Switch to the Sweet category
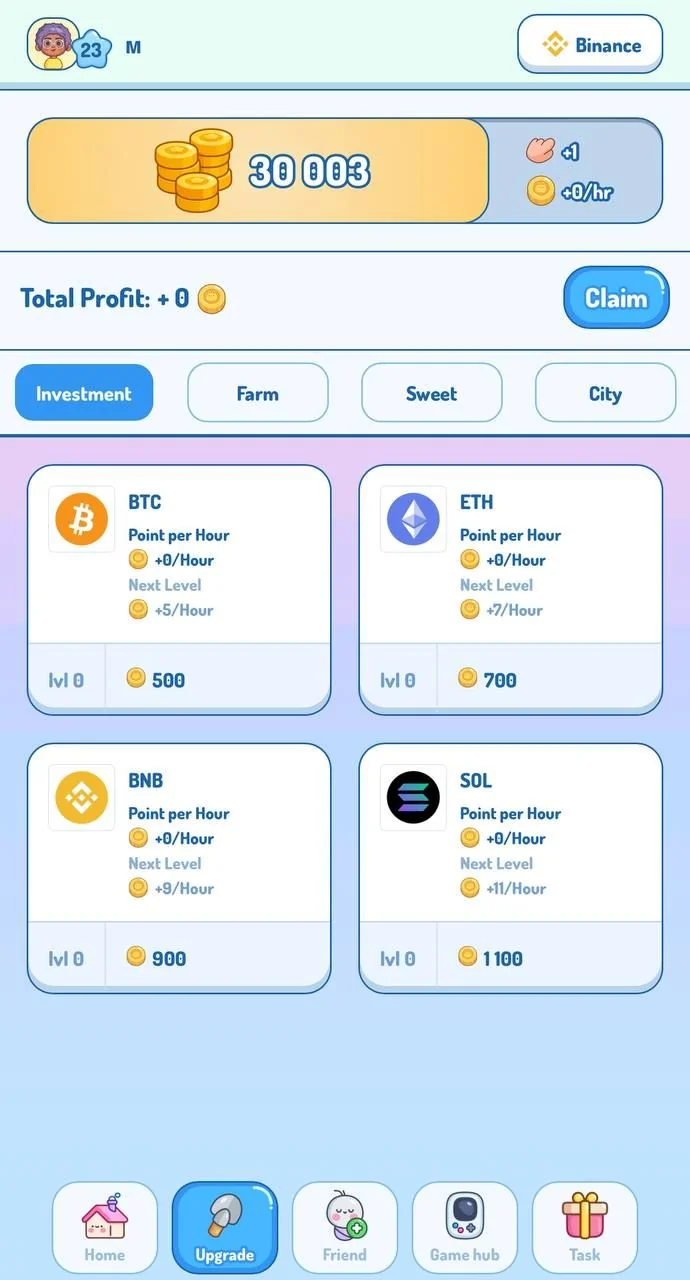The image size is (690, 1280). [431, 393]
